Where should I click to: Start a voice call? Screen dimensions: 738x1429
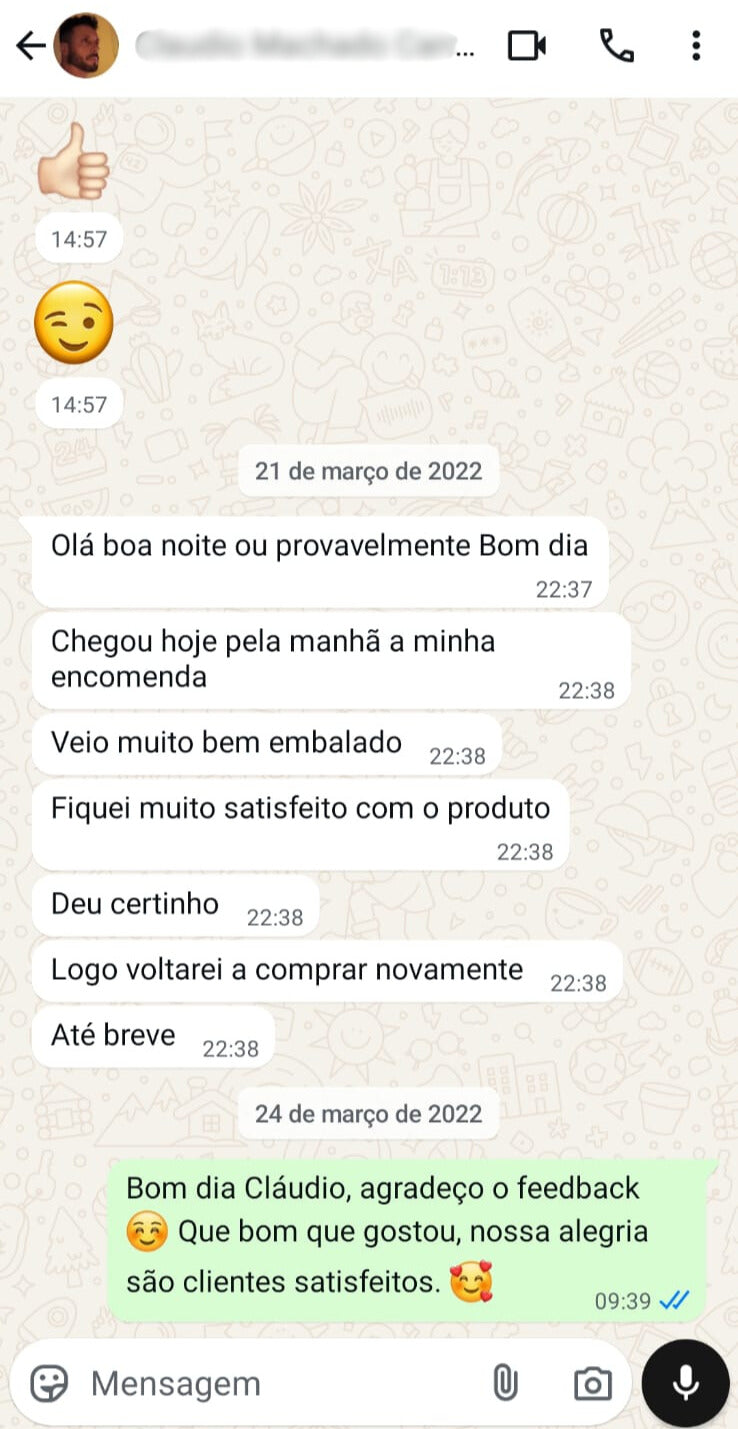click(616, 46)
